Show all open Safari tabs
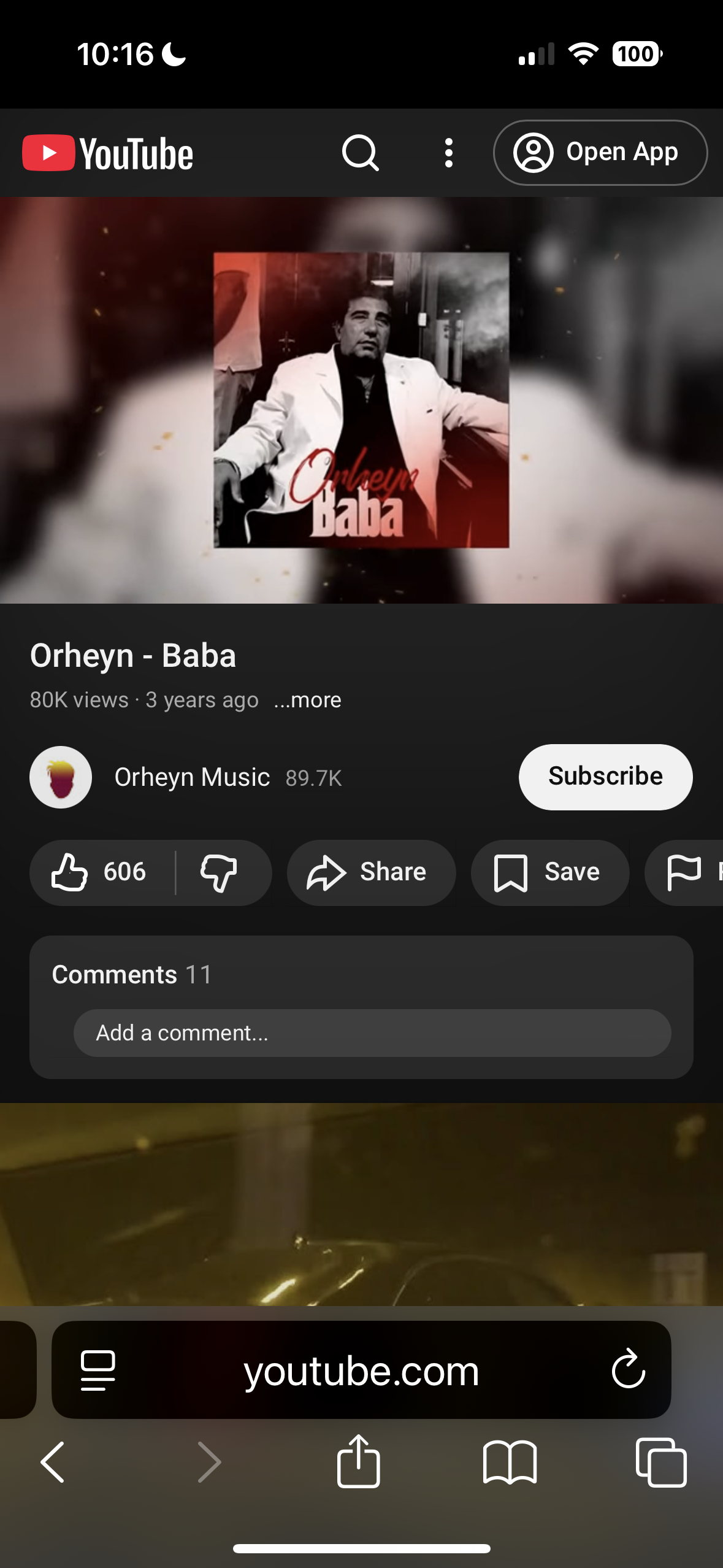The width and height of the screenshot is (723, 1568). [x=660, y=1462]
